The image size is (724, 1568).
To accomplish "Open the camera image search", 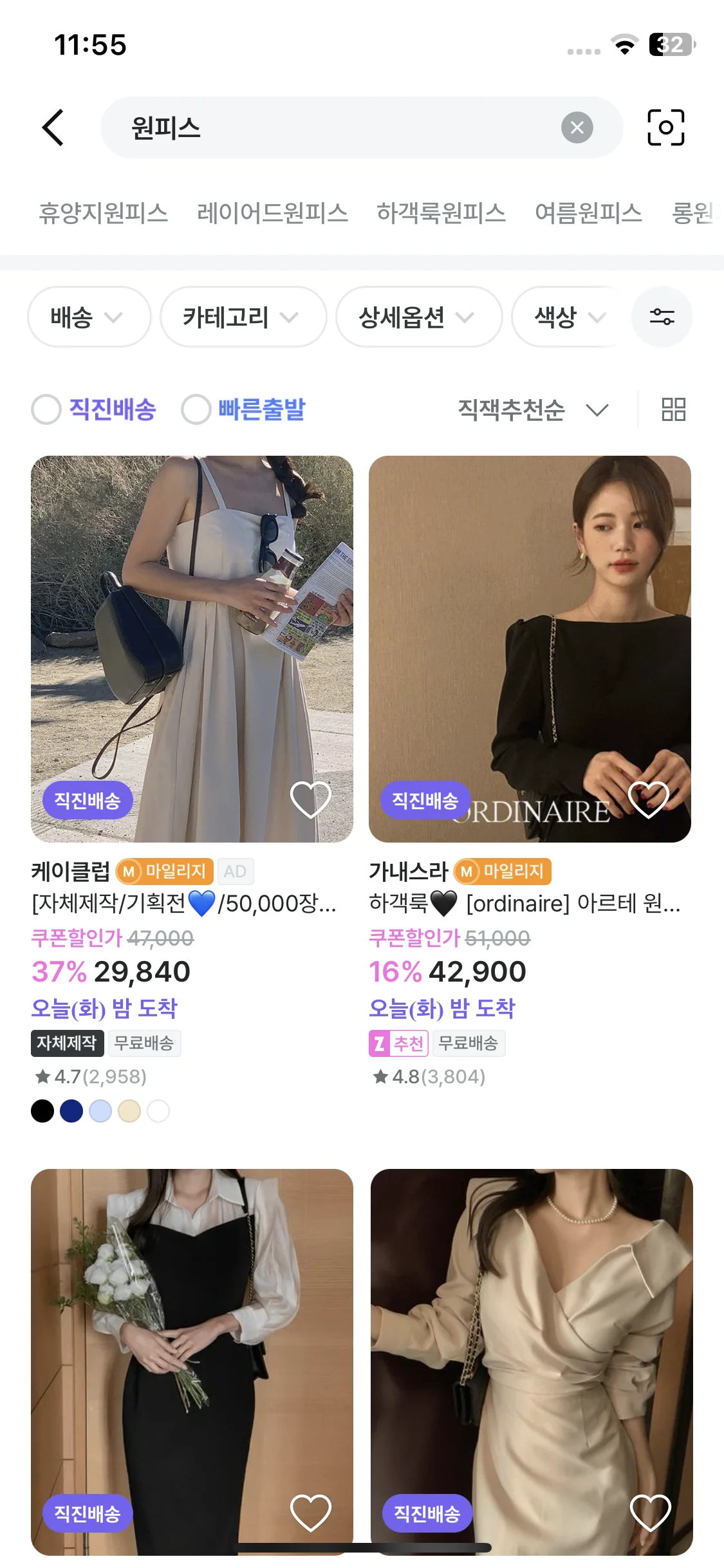I will point(665,127).
